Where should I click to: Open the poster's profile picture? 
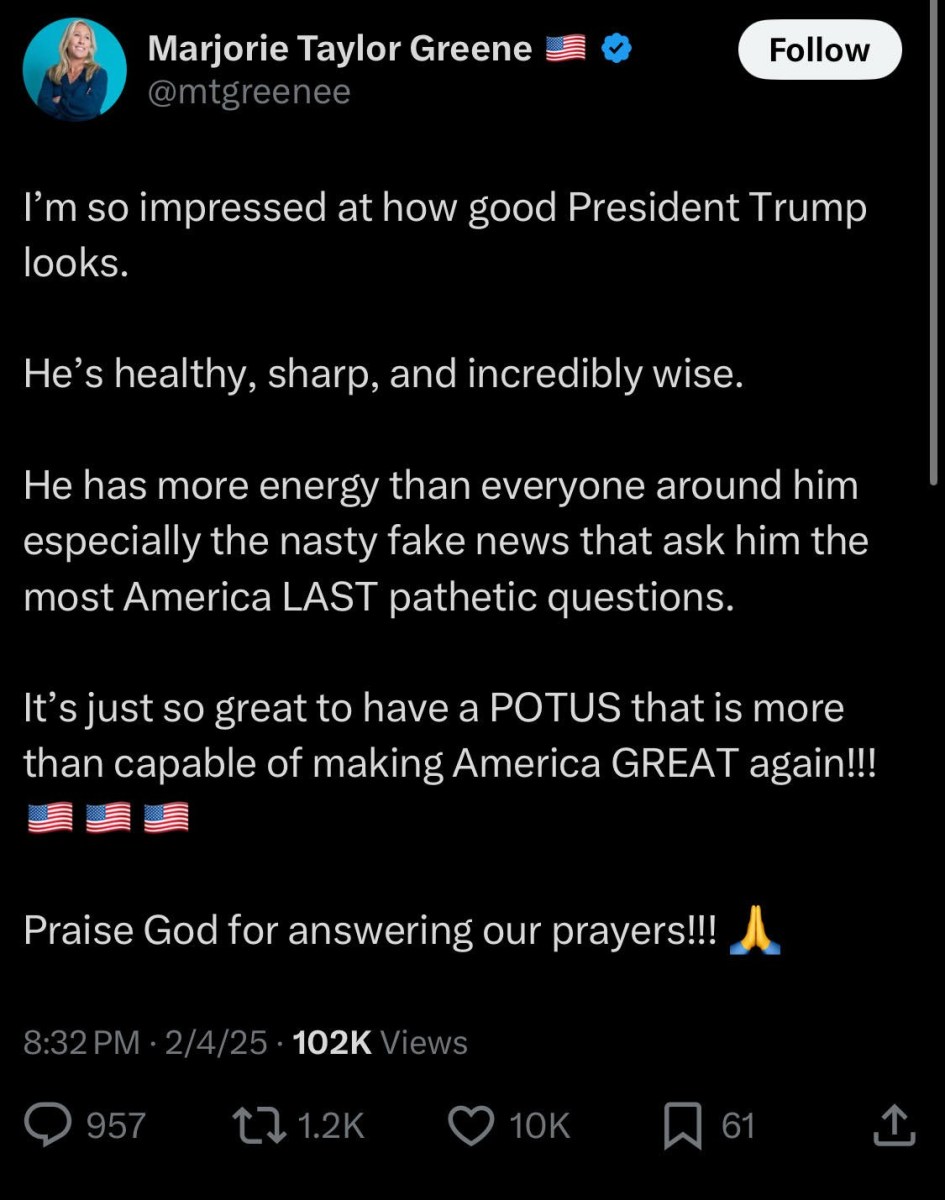click(x=75, y=70)
